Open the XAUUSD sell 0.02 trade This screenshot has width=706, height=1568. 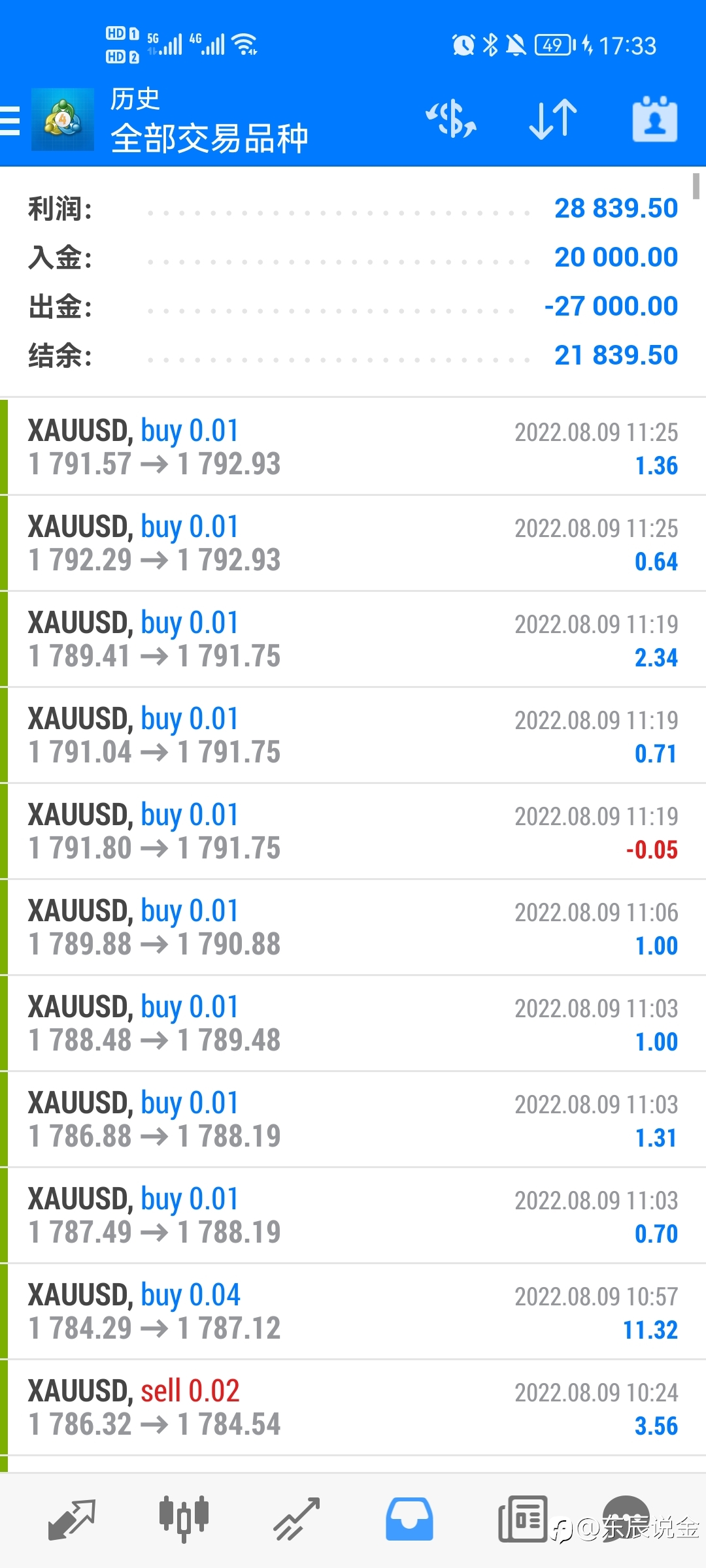[x=353, y=1407]
